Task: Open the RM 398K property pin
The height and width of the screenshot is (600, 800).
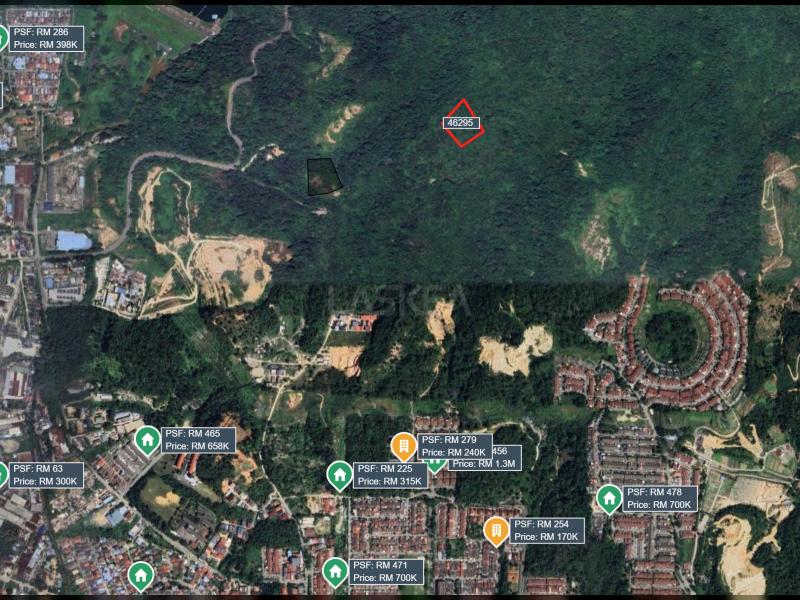Action: tap(3, 38)
